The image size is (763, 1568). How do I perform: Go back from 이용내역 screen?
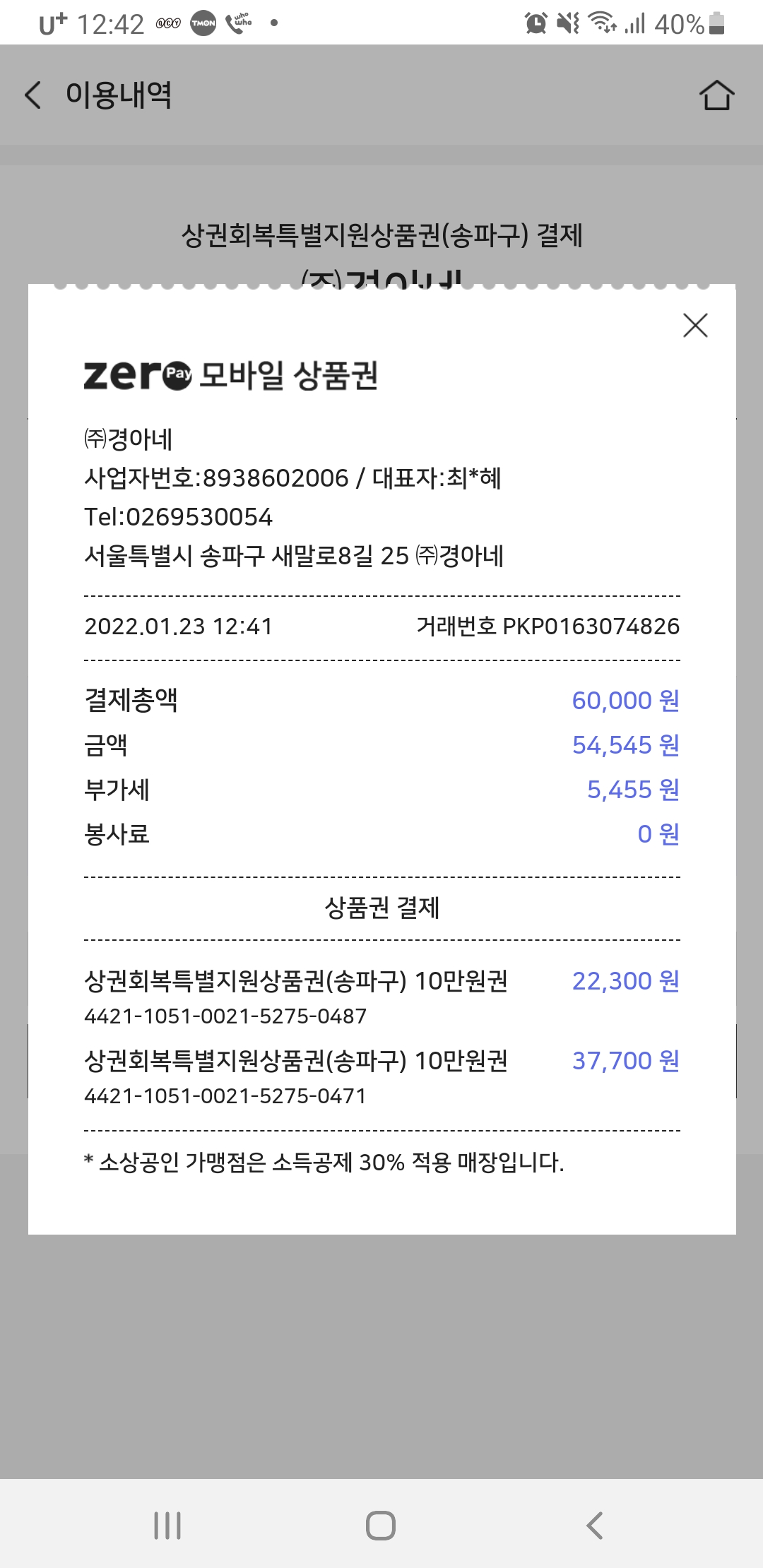(32, 95)
